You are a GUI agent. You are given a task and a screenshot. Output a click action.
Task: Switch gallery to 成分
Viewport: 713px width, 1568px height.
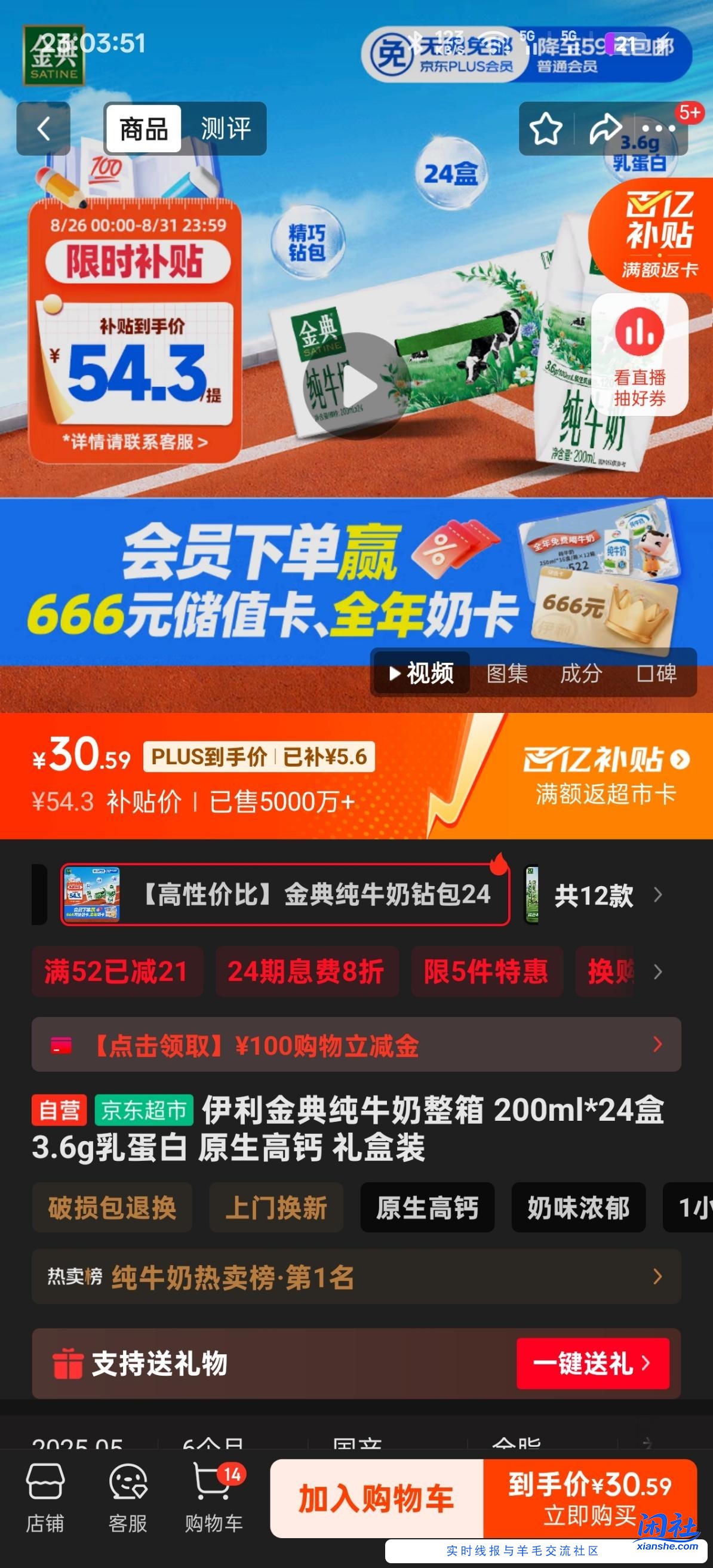(581, 673)
